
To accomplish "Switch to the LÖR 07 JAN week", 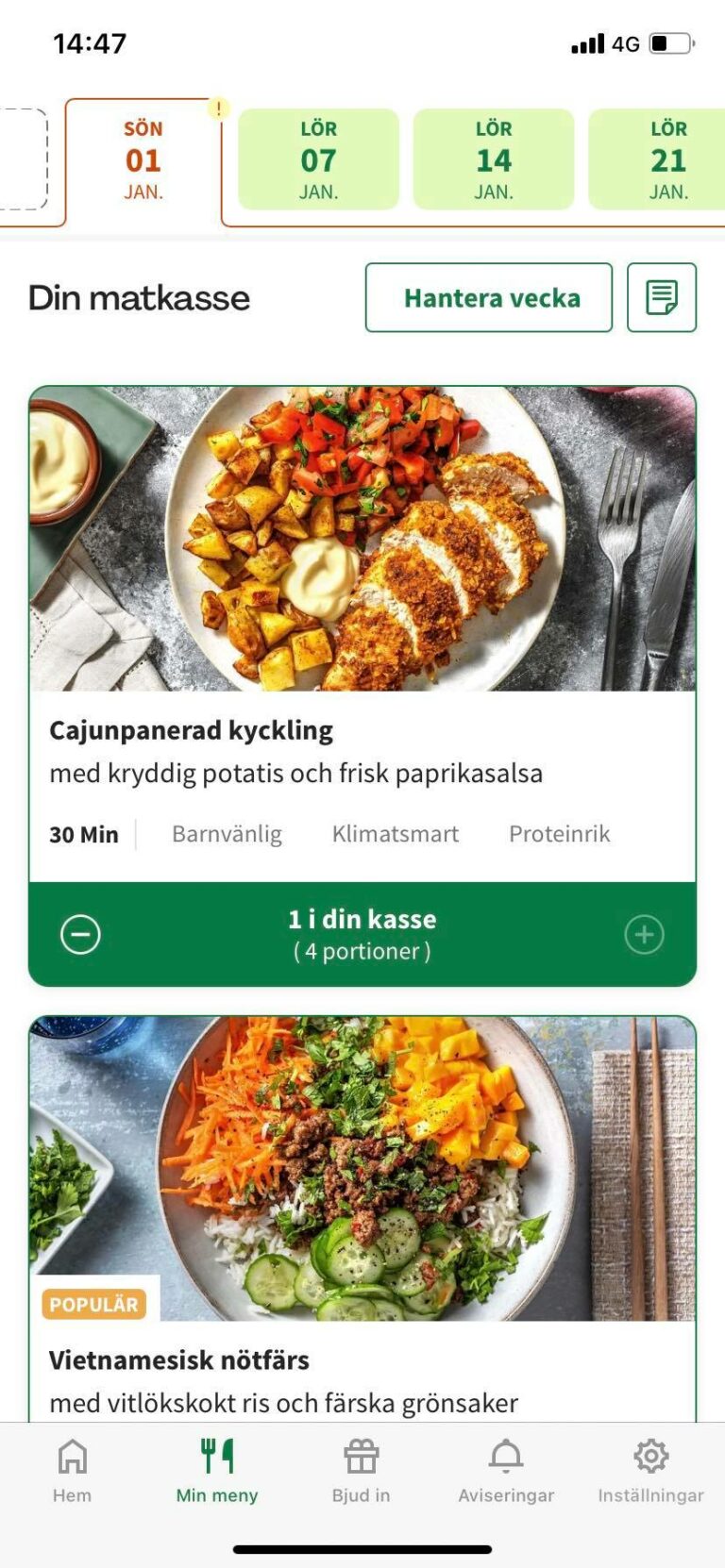I will (318, 159).
